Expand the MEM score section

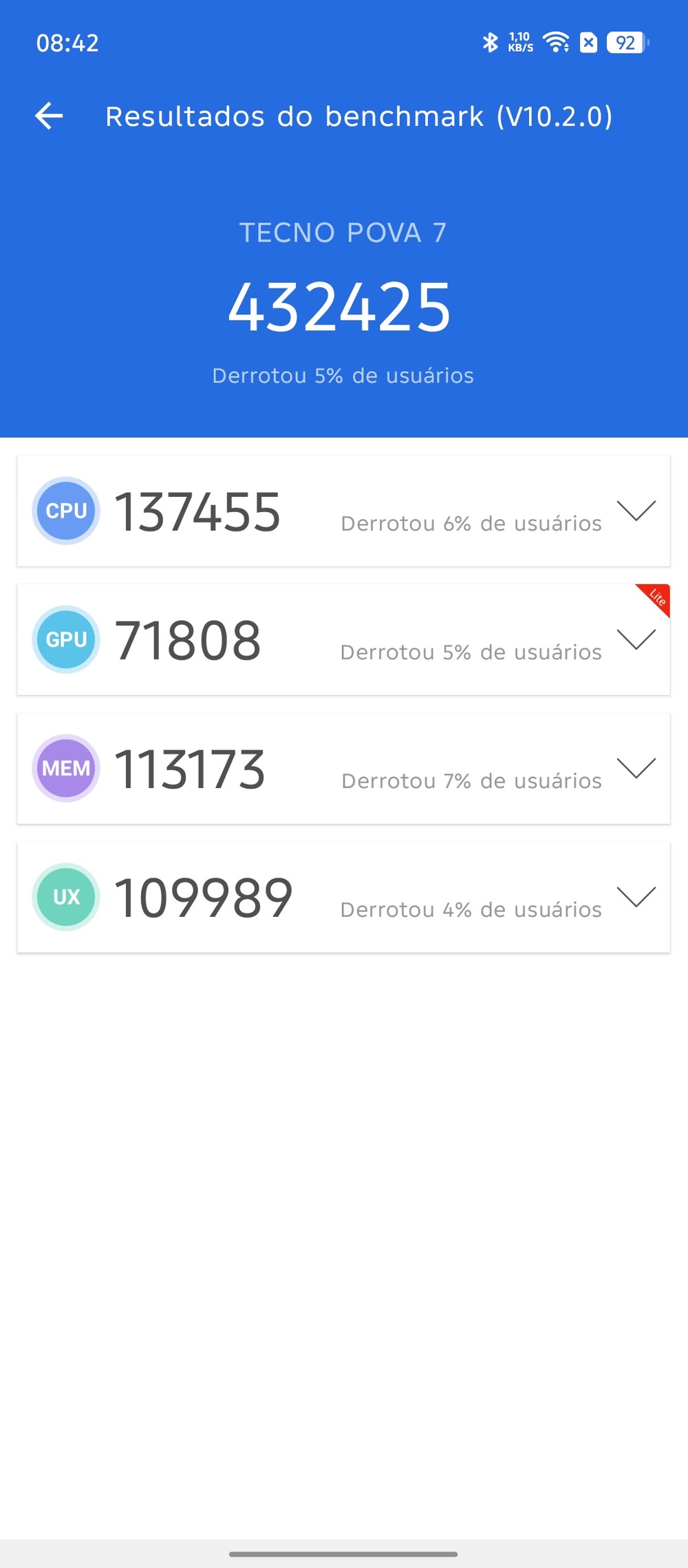[x=636, y=768]
